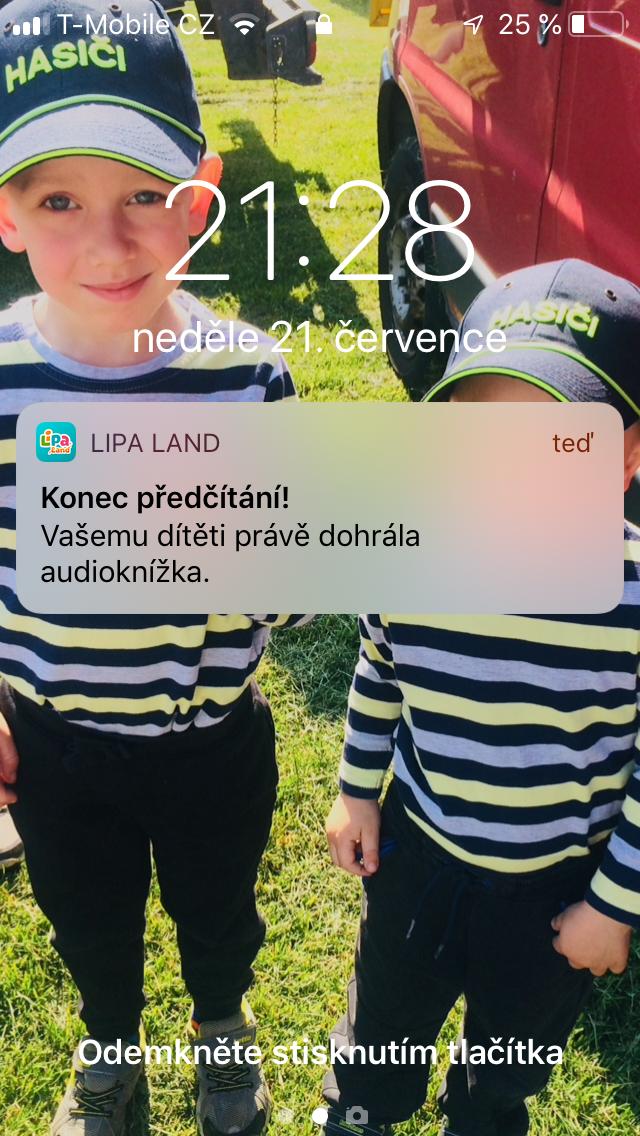Open the LIPA LAND notification
Image resolution: width=640 pixels, height=1136 pixels.
click(x=319, y=508)
